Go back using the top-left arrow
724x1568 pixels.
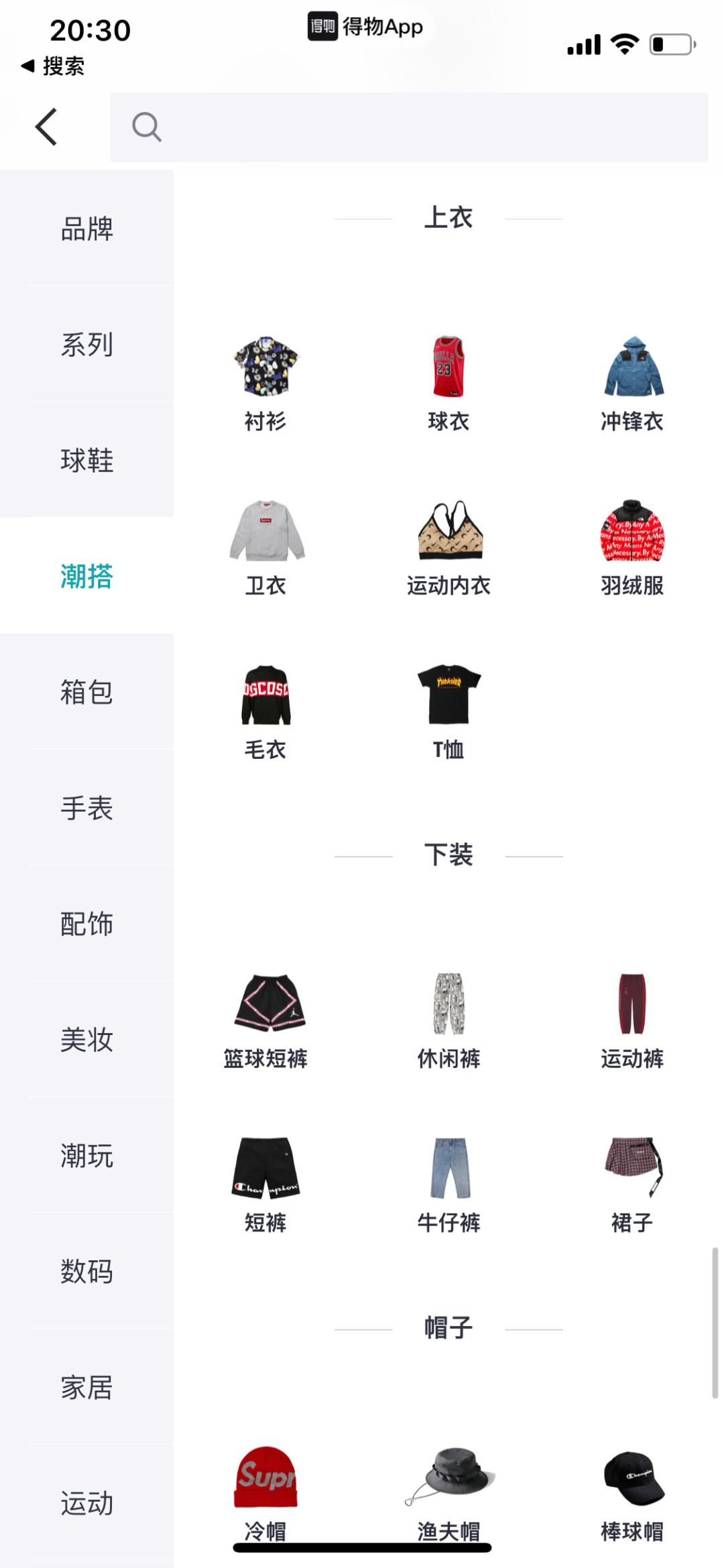pos(46,127)
